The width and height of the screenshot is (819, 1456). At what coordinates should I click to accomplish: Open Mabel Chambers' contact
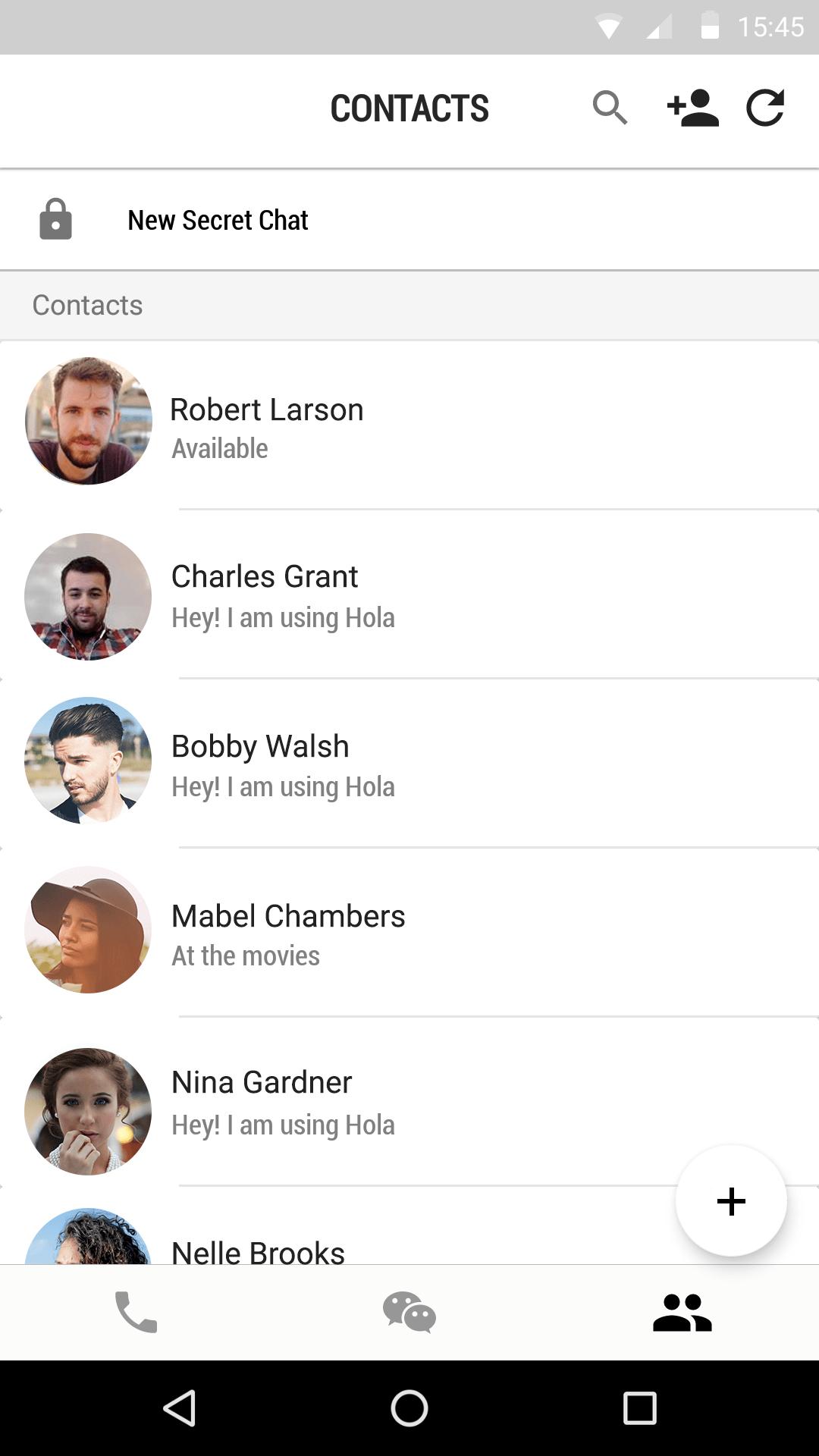[x=288, y=933]
